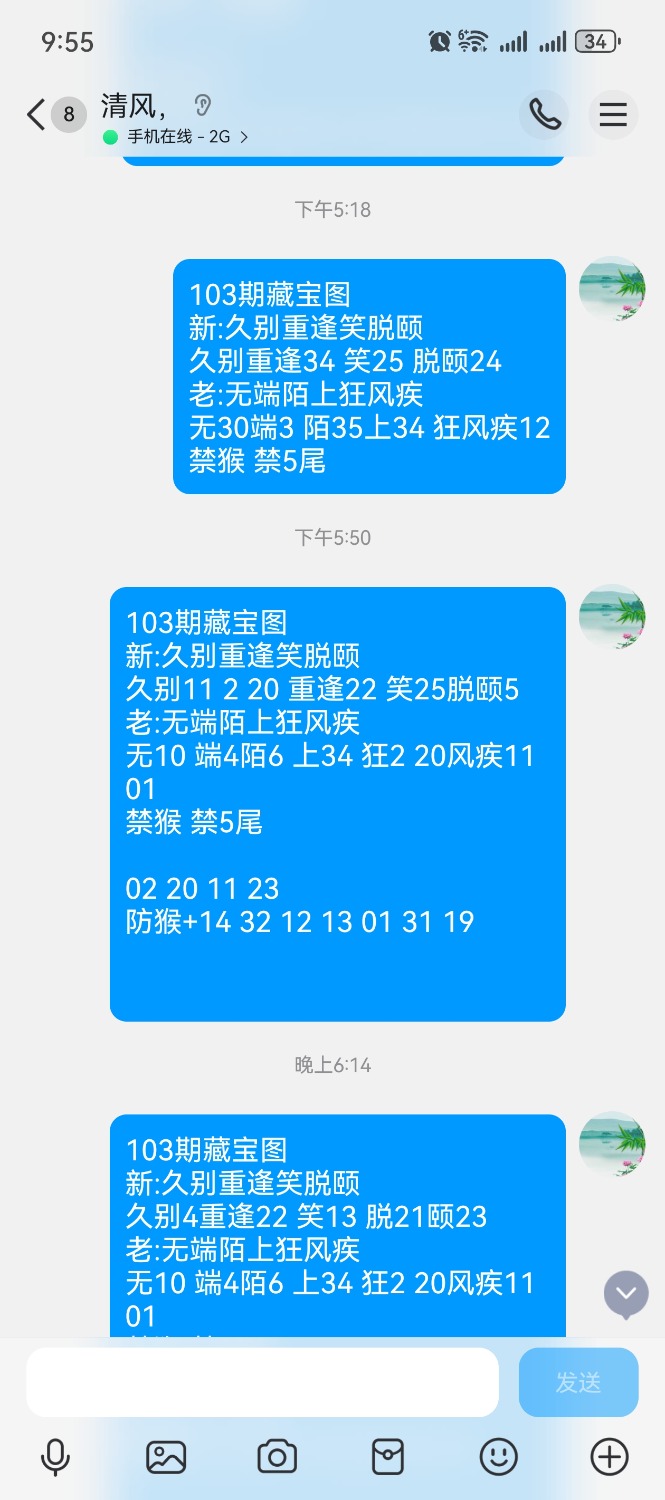Open avatar next to 下午5:18 message
The image size is (665, 1500).
[x=612, y=288]
